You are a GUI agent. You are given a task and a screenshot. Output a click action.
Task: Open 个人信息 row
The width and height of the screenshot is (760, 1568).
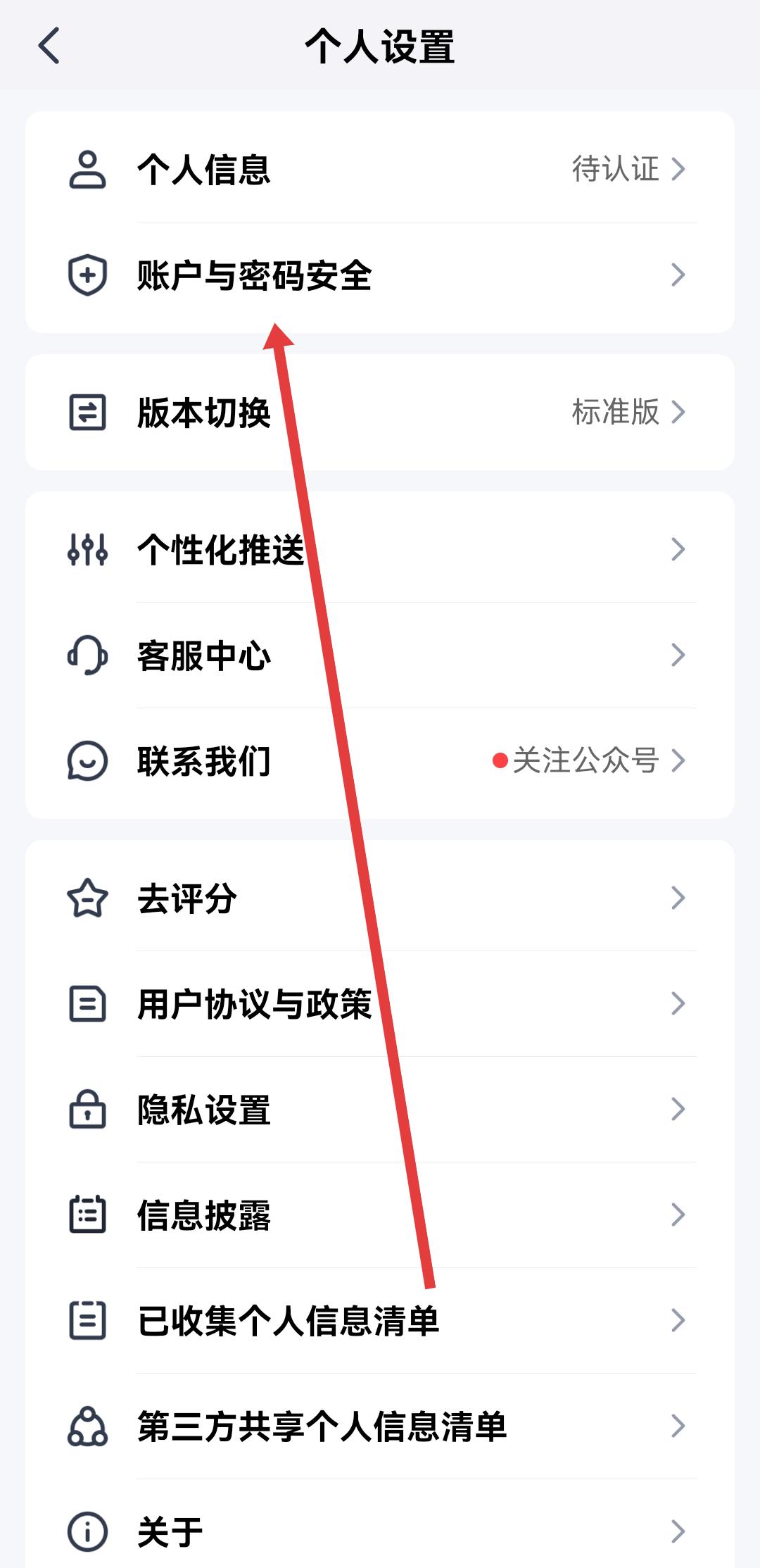pos(380,169)
